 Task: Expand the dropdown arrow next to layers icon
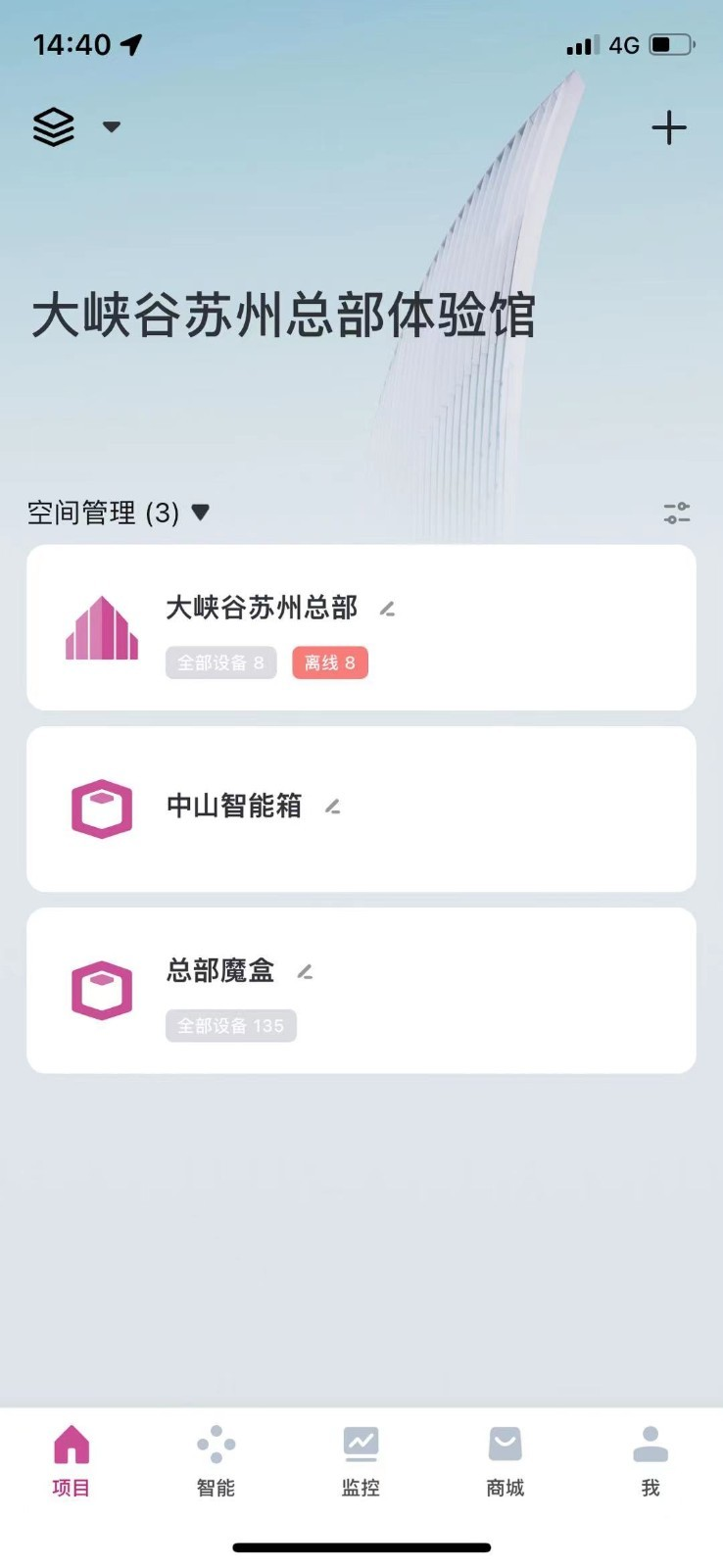click(111, 127)
